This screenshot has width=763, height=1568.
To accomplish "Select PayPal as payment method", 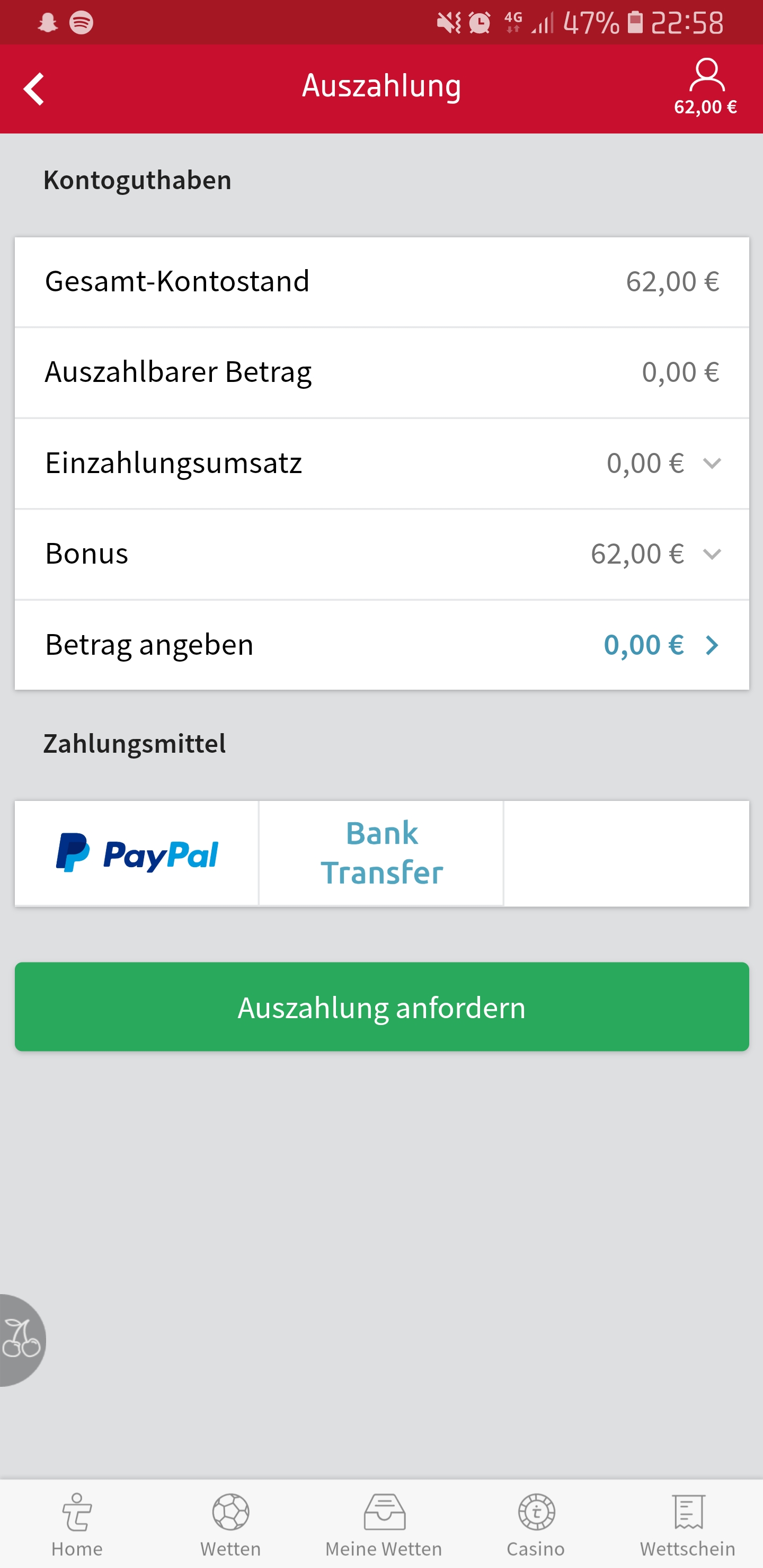I will pyautogui.click(x=137, y=853).
